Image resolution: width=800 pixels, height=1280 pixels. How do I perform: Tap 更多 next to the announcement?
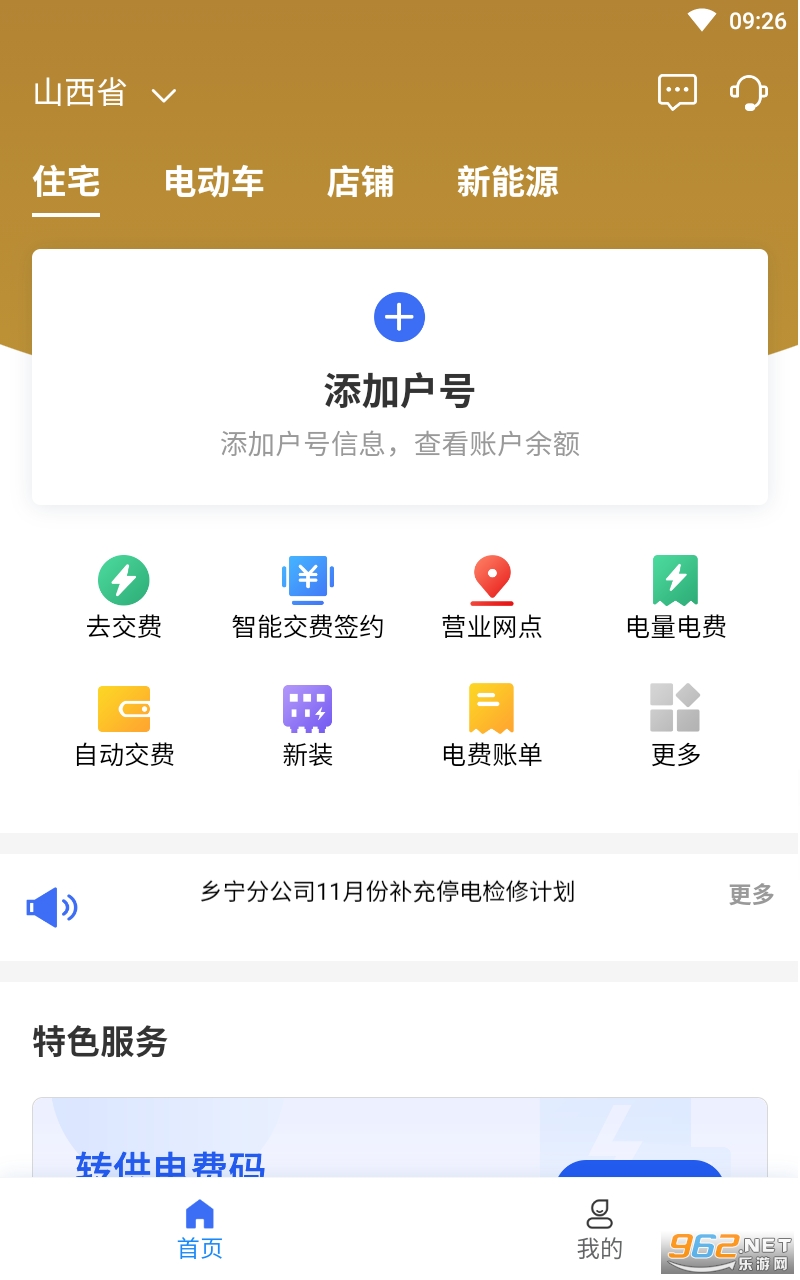(751, 894)
